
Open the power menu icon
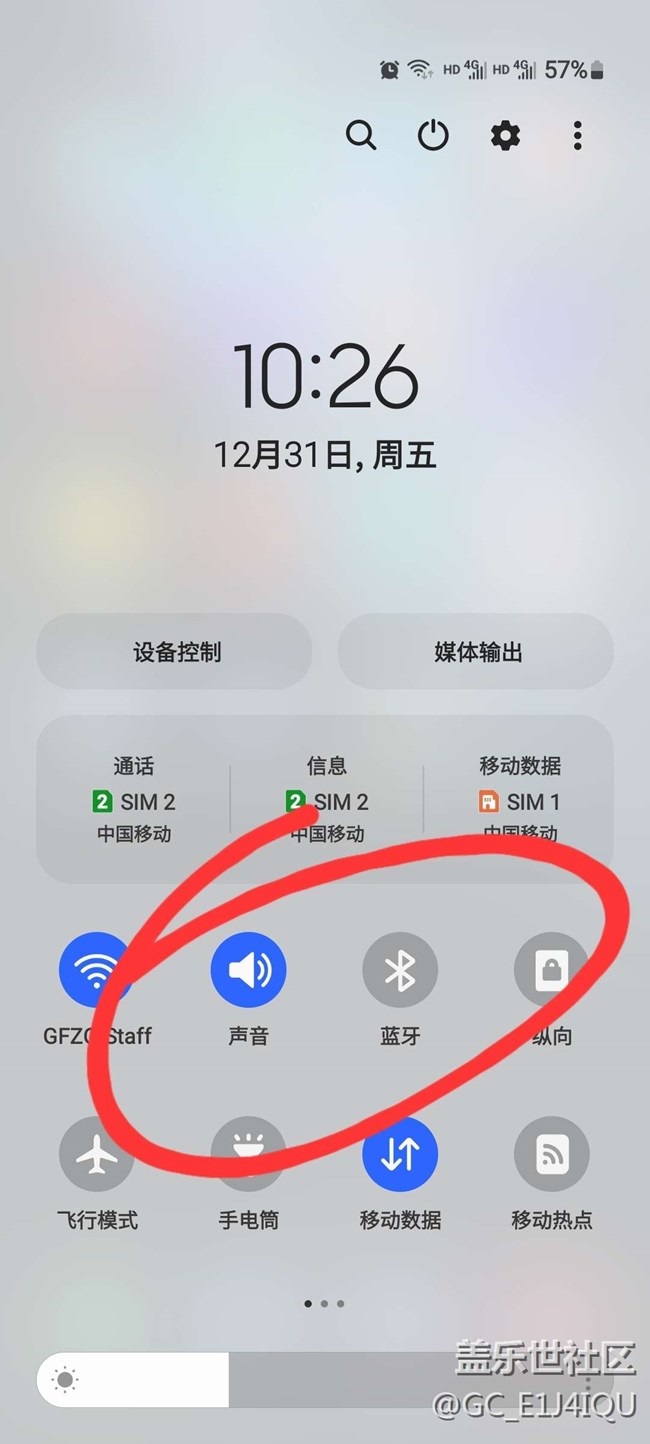[433, 135]
